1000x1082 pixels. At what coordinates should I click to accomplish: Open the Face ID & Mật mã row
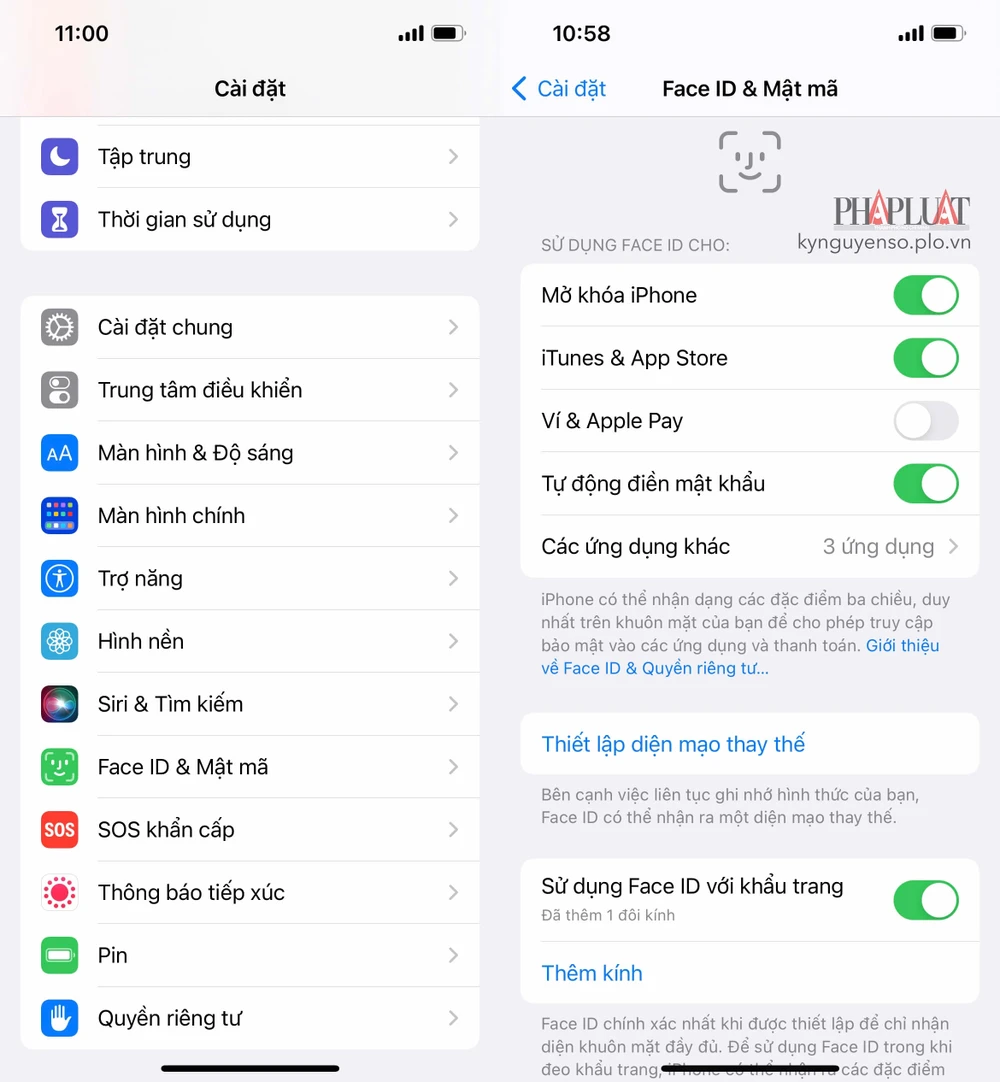(250, 767)
